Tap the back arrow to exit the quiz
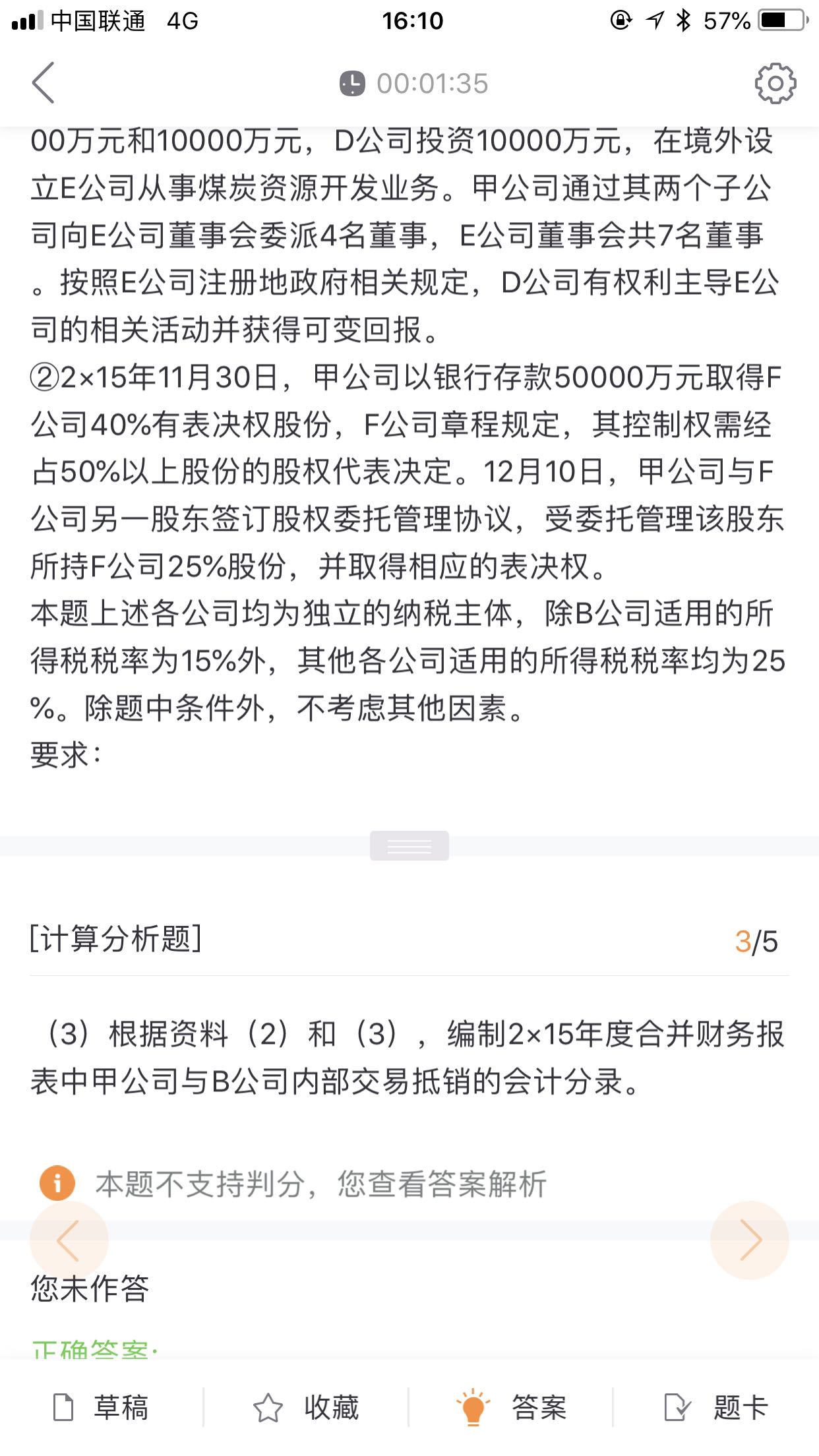 tap(44, 84)
